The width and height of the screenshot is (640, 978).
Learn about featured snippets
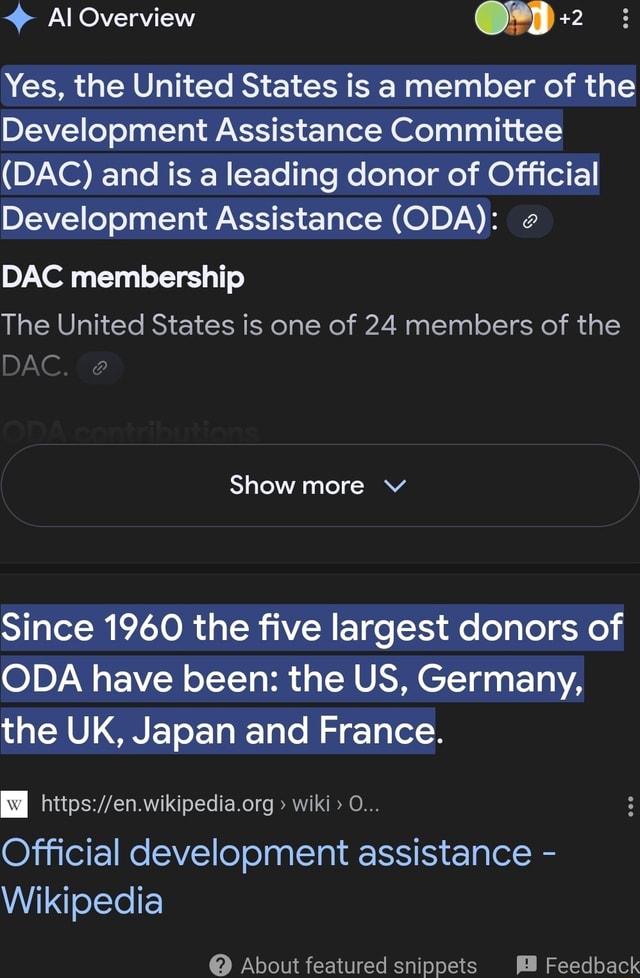tap(344, 964)
